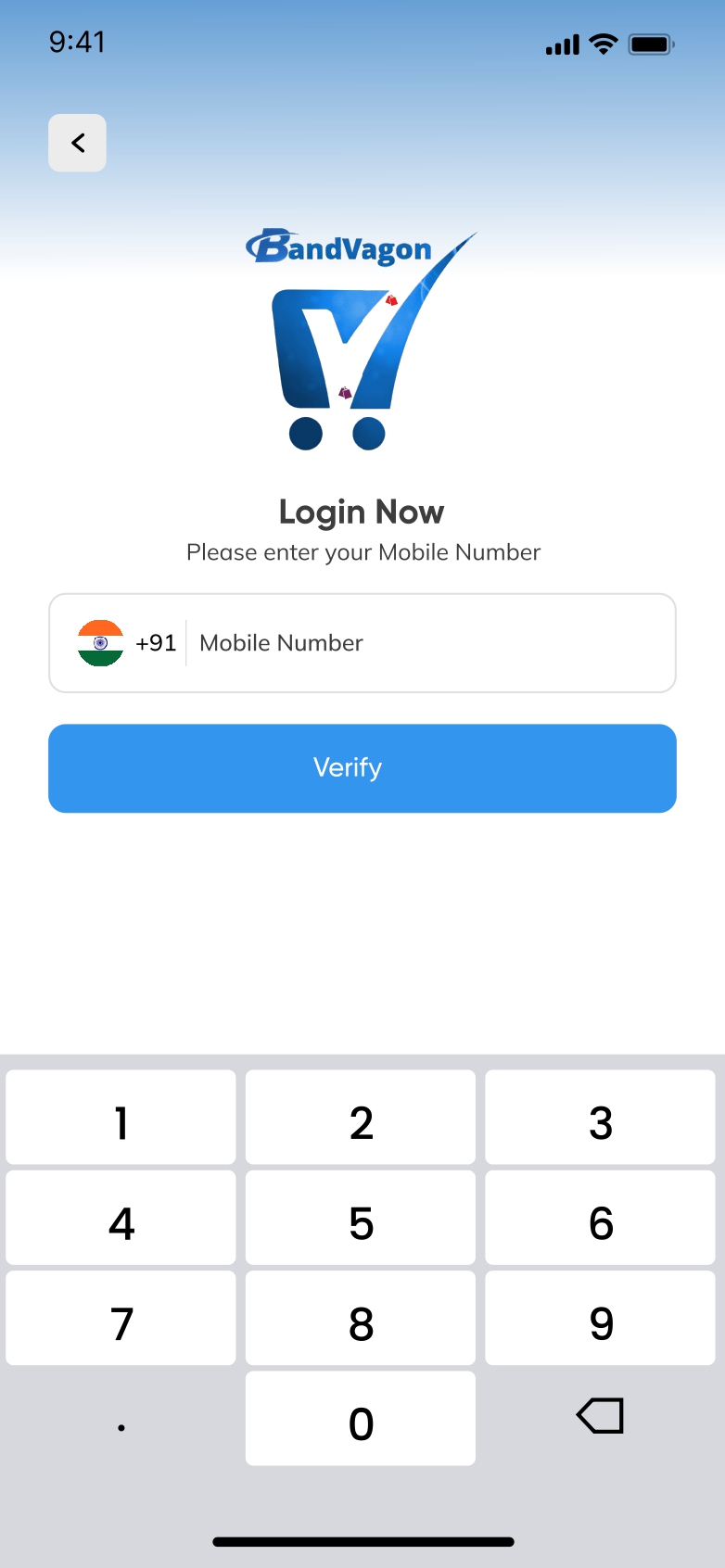Tap the home indicator bar at bottom

tap(362, 1541)
